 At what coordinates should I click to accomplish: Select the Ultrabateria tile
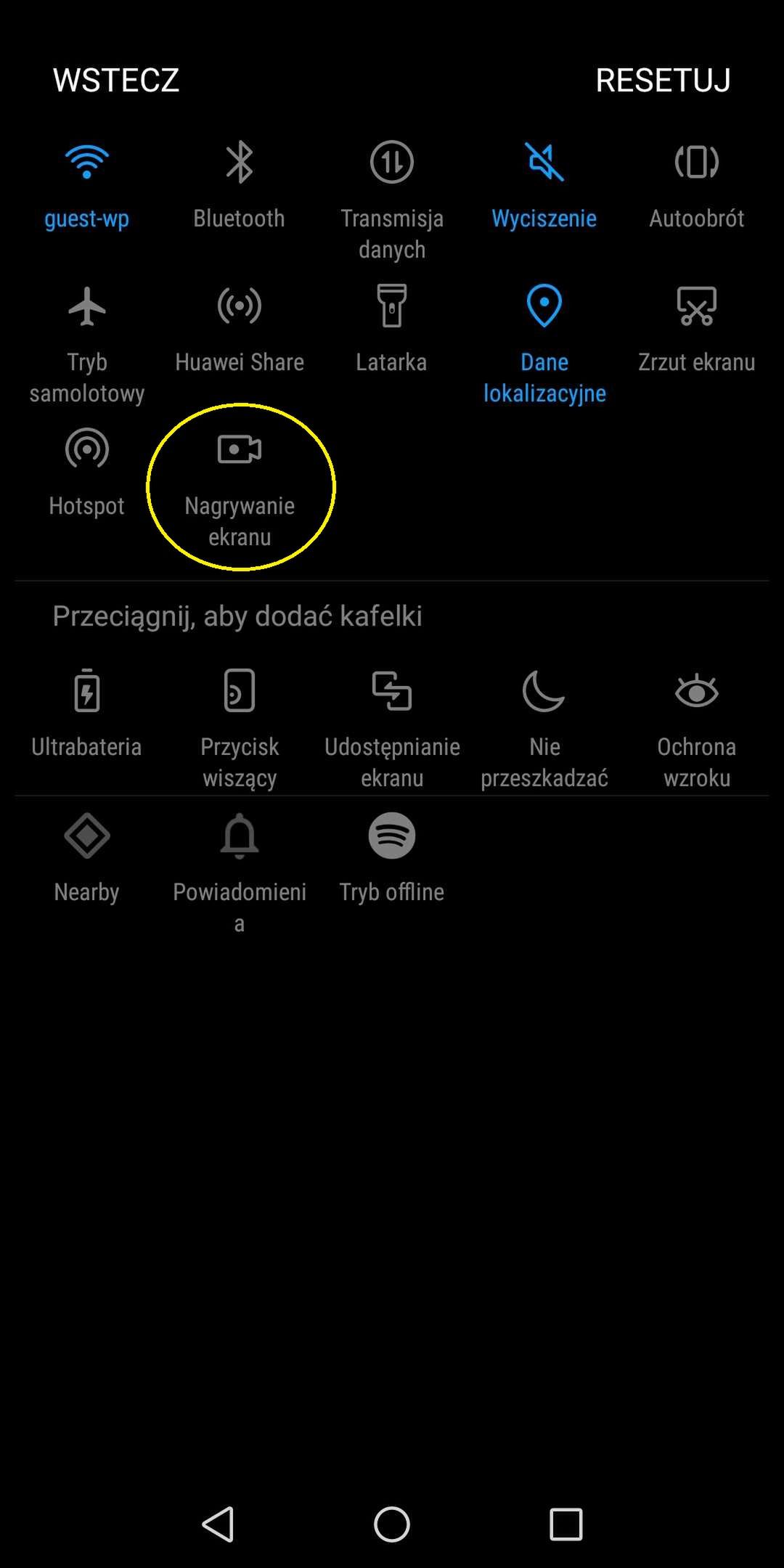(x=87, y=716)
